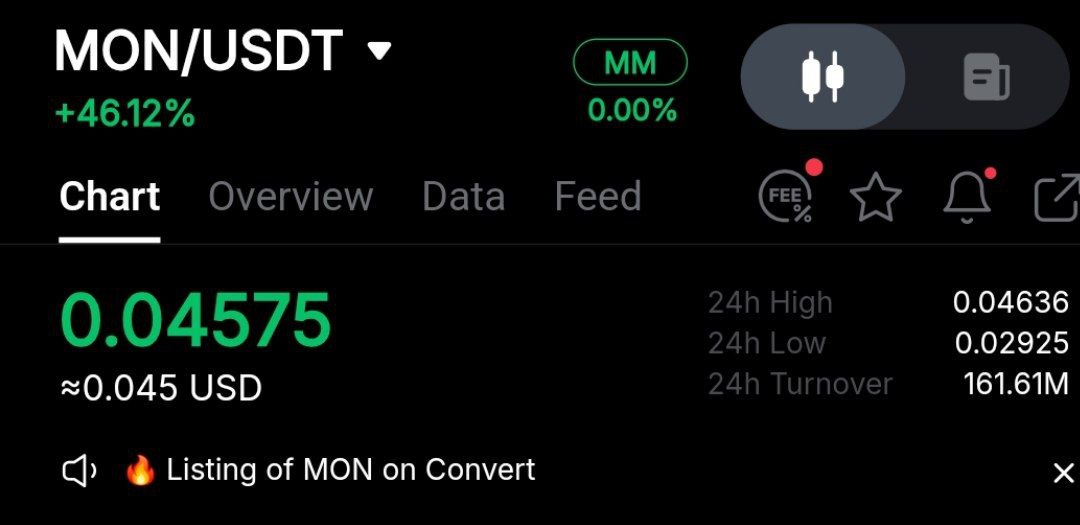Select the Chart tab
This screenshot has height=525, width=1080.
[109, 196]
